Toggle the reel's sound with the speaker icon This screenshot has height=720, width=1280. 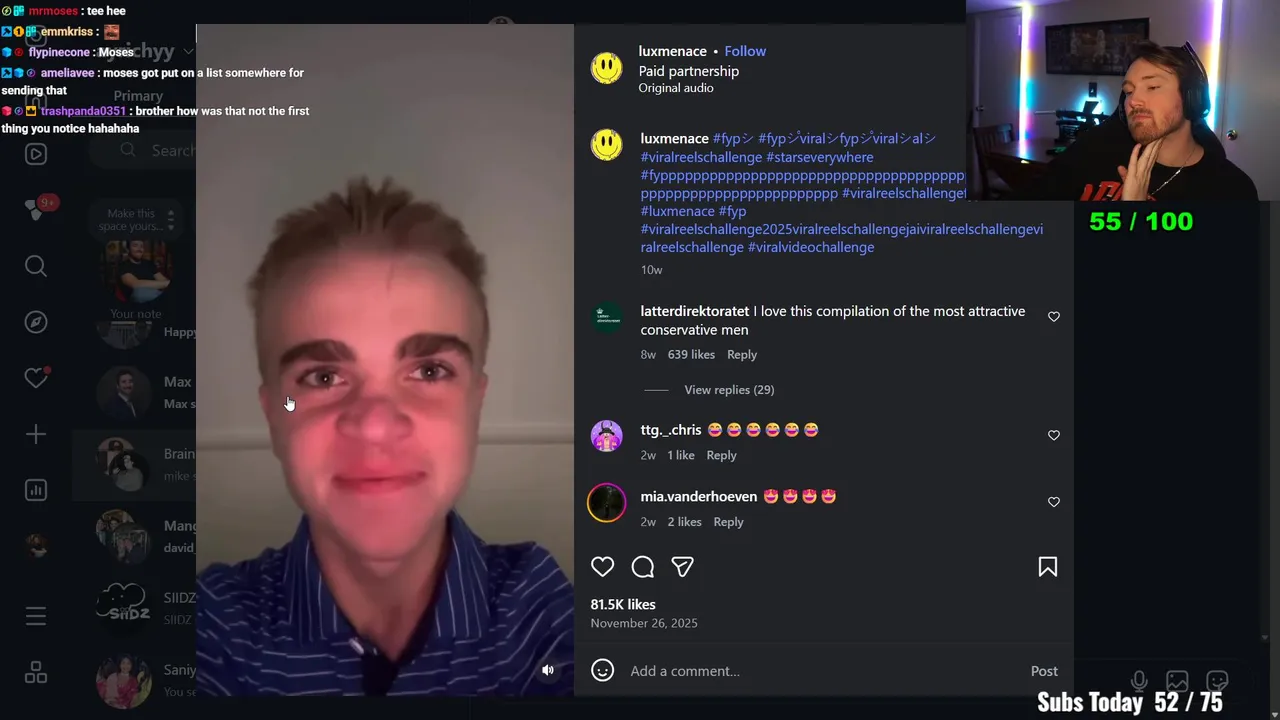click(x=548, y=670)
